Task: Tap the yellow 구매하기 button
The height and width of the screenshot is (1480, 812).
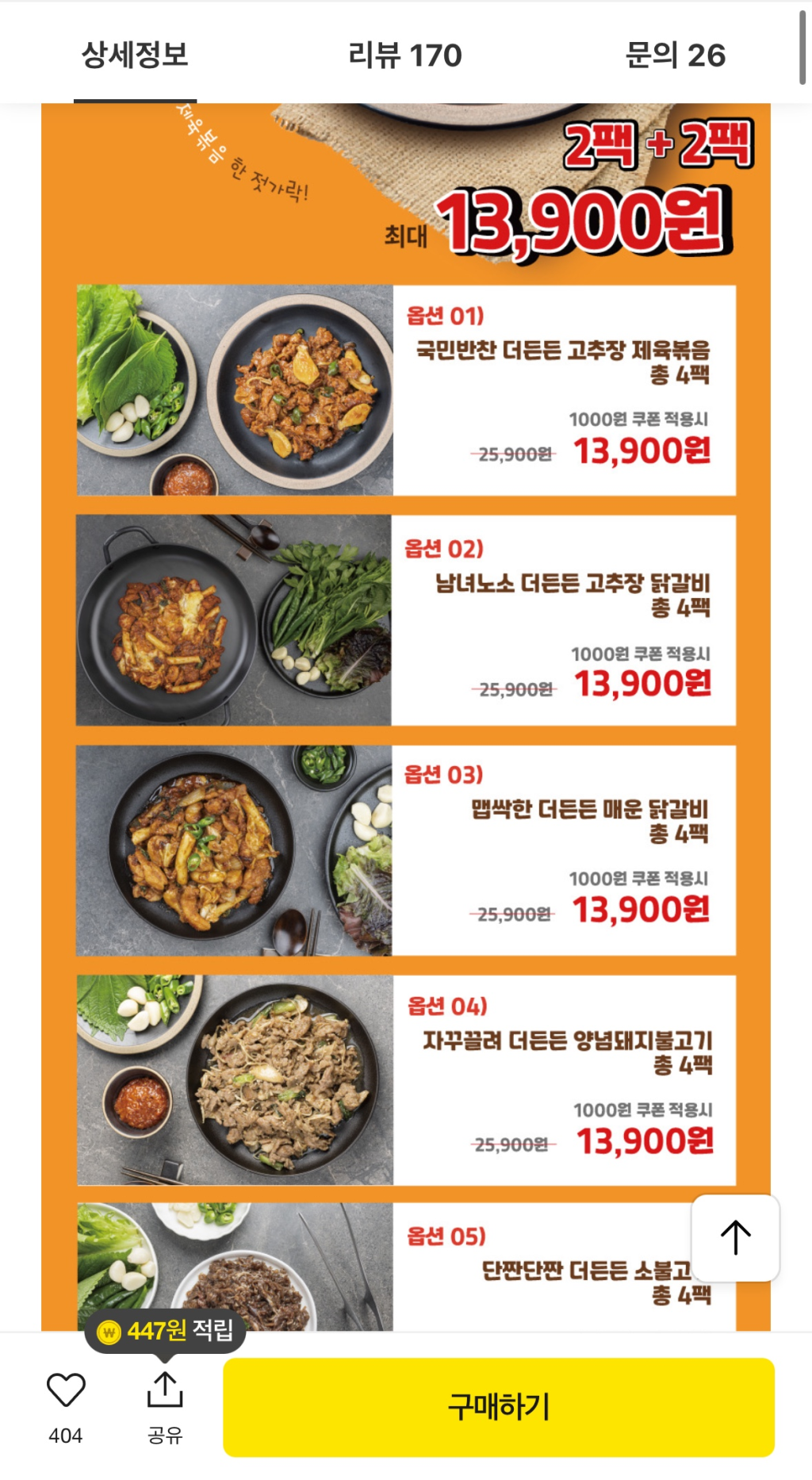Action: (x=498, y=1407)
